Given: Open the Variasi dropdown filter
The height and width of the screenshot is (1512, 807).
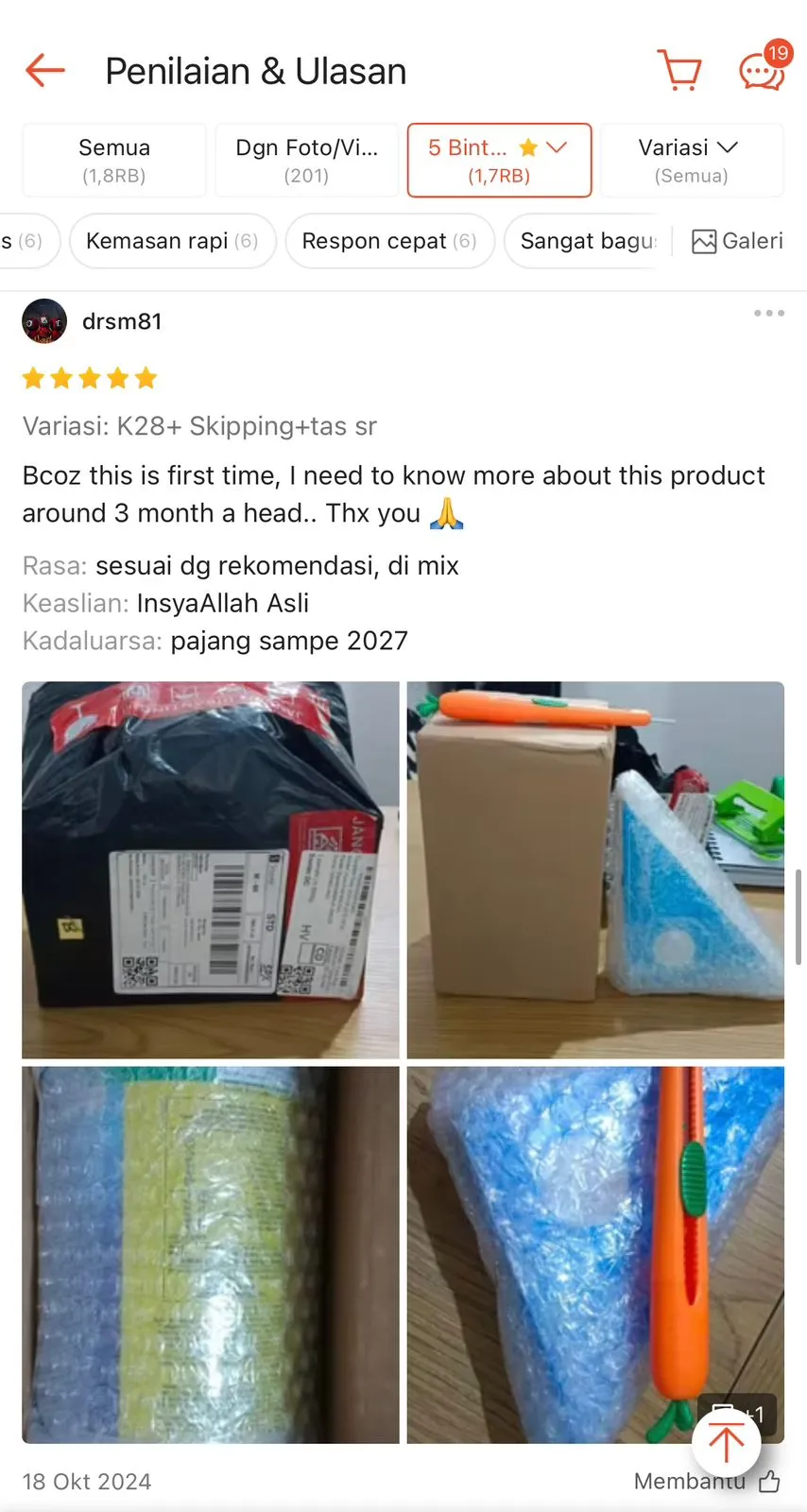Looking at the screenshot, I should 692,160.
